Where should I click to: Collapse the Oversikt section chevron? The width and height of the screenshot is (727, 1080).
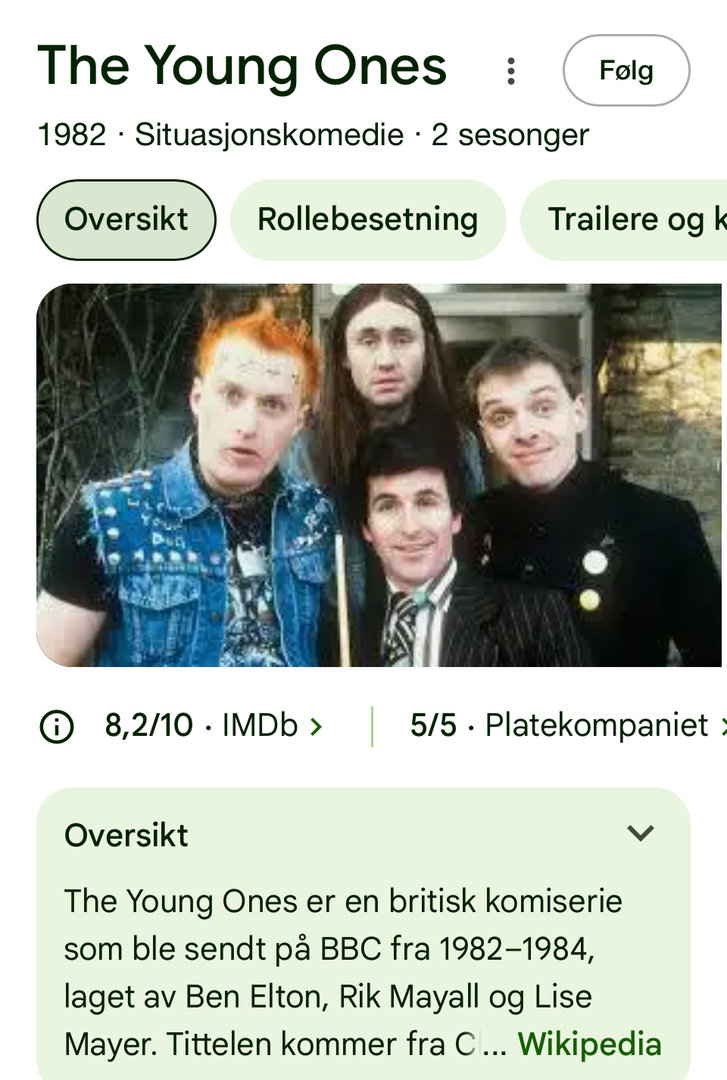coord(640,833)
